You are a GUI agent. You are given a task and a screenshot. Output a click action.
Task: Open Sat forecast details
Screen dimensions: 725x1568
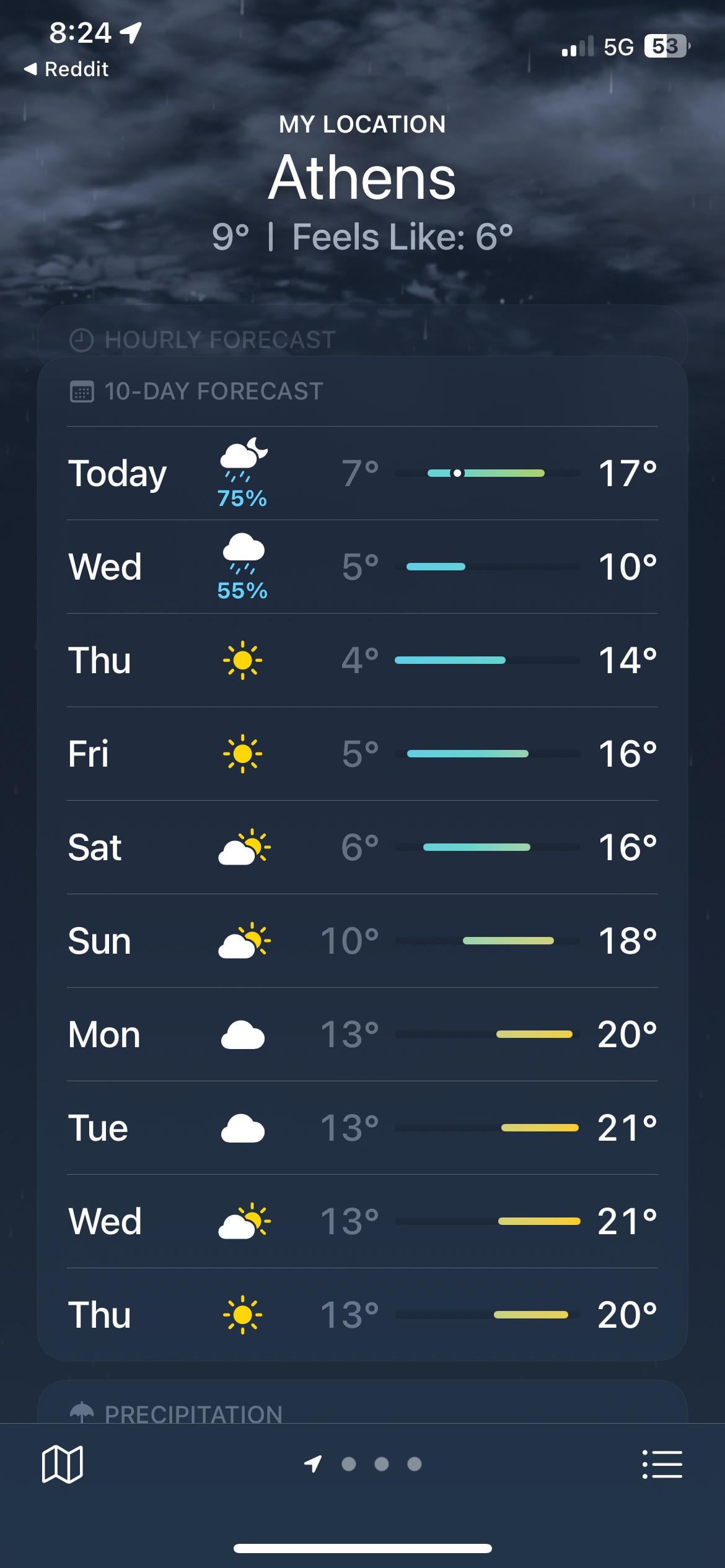pyautogui.click(x=362, y=847)
